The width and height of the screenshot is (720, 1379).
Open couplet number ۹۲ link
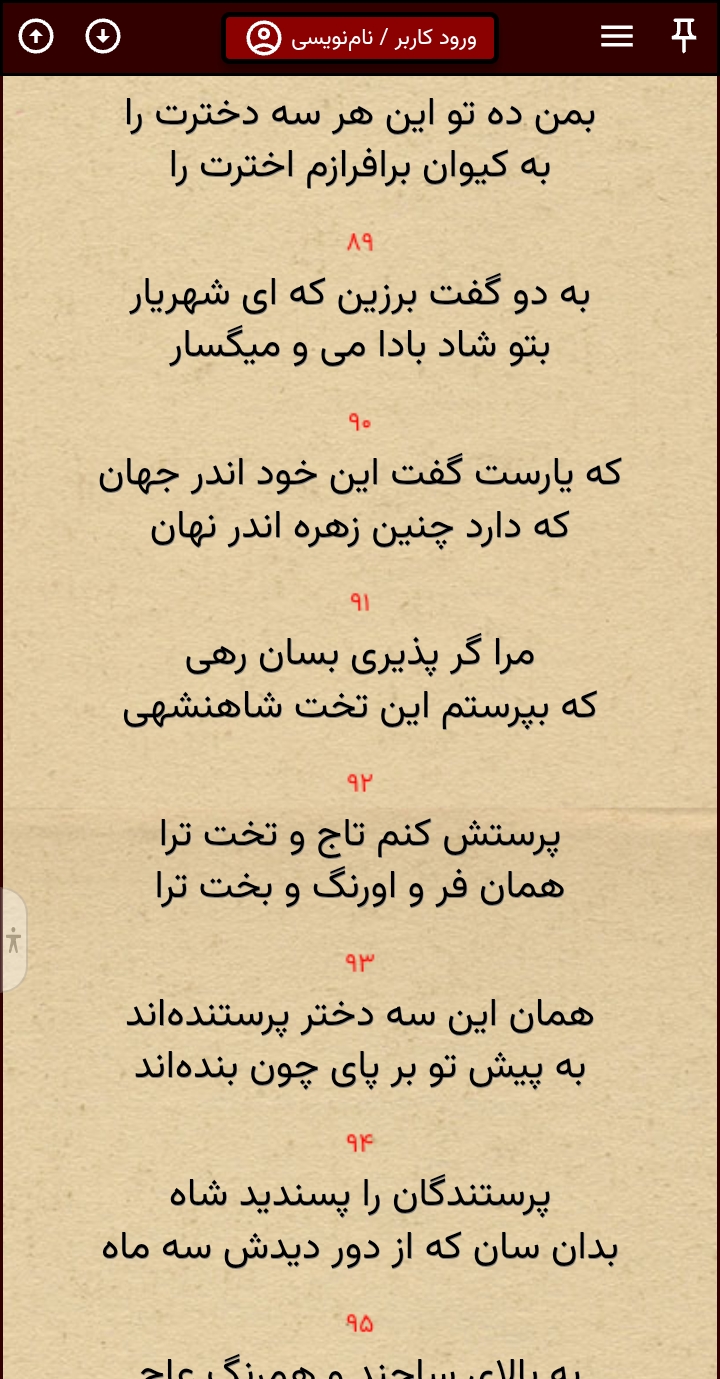[x=360, y=782]
